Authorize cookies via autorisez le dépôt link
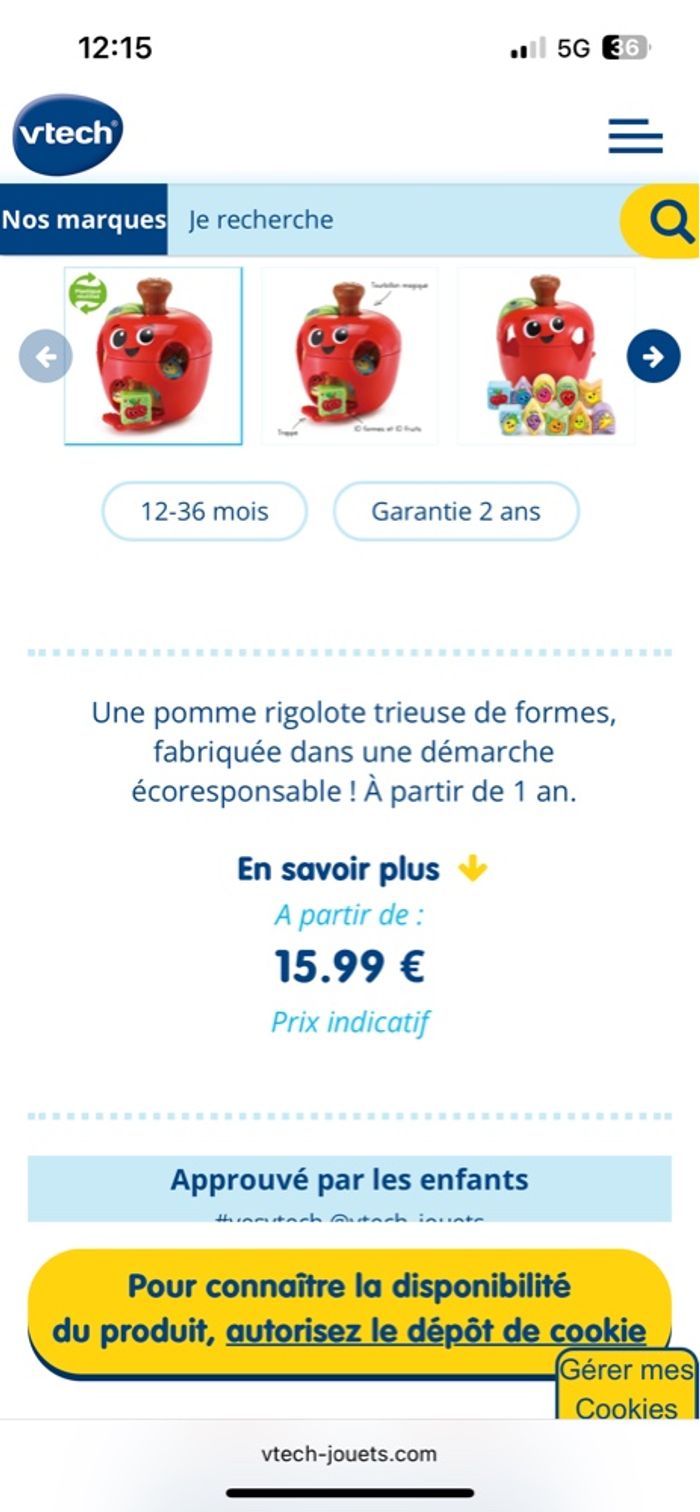The height and width of the screenshot is (1512, 700). point(435,1331)
